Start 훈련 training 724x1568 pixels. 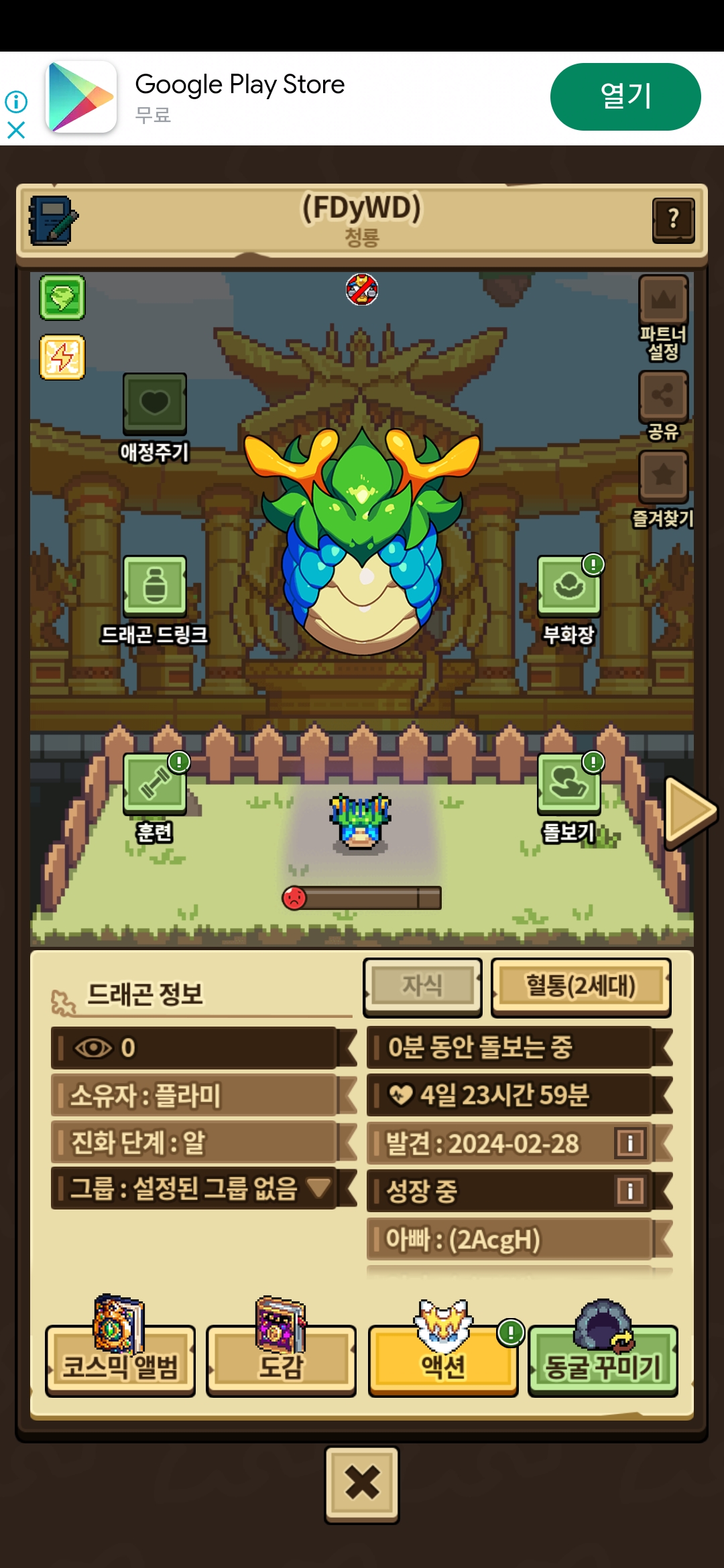tap(155, 784)
